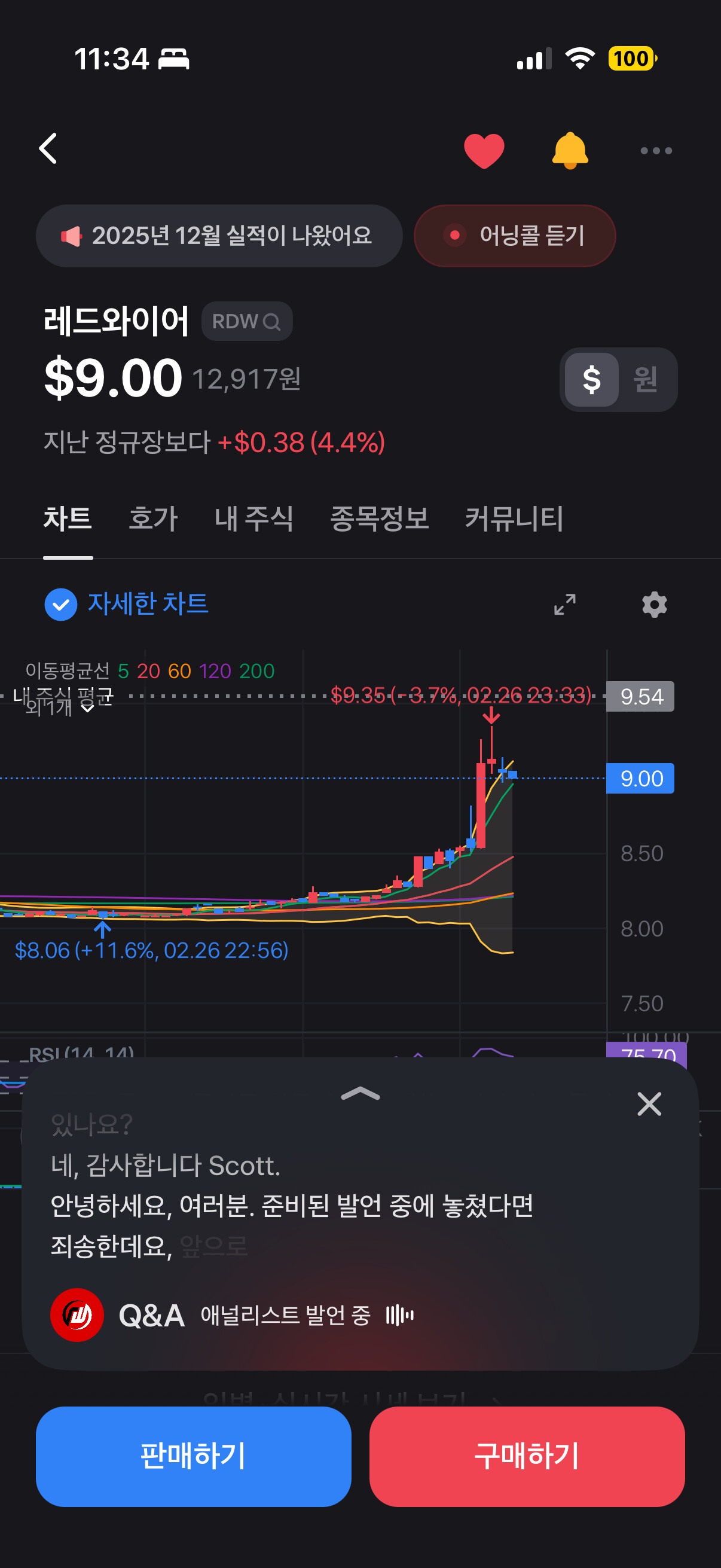Open the three-dot overflow menu
The image size is (721, 1568).
coord(656,150)
